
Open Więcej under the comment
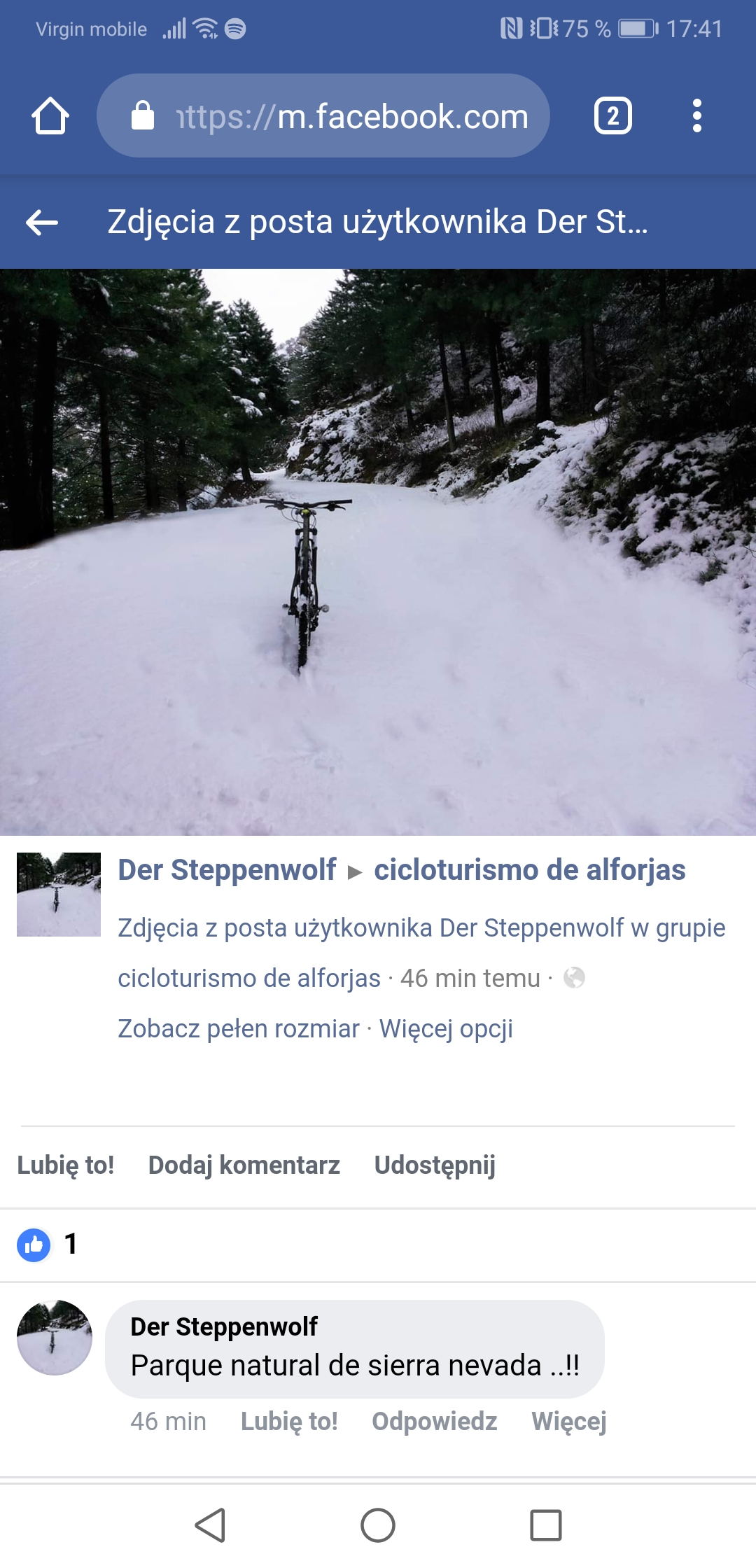click(x=569, y=1422)
